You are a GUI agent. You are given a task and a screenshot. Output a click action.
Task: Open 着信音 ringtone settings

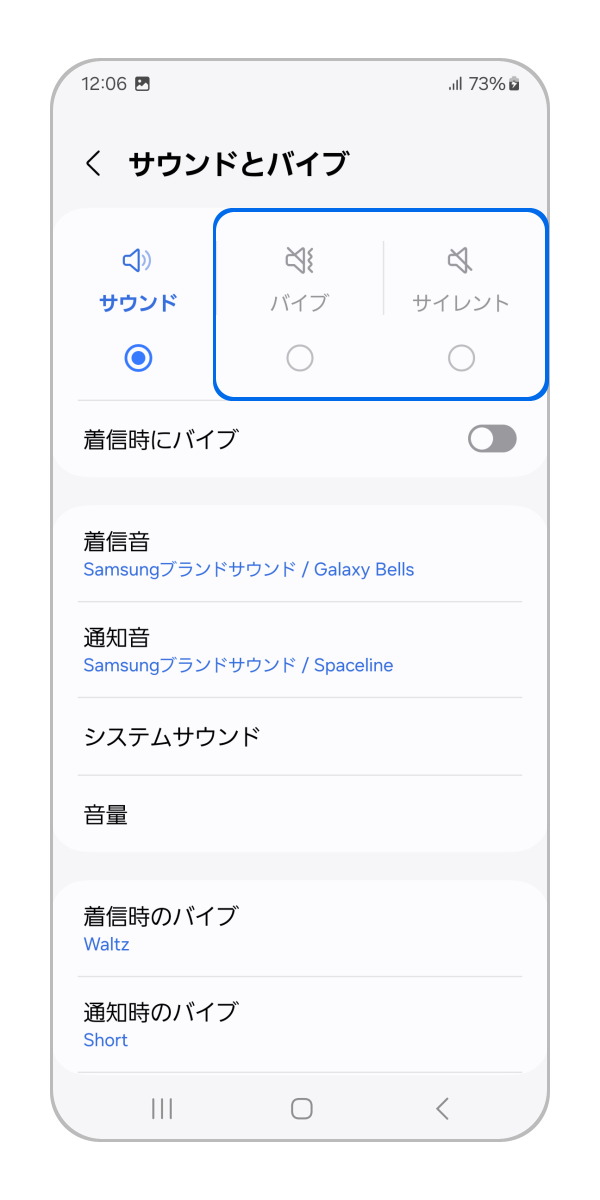(300, 555)
